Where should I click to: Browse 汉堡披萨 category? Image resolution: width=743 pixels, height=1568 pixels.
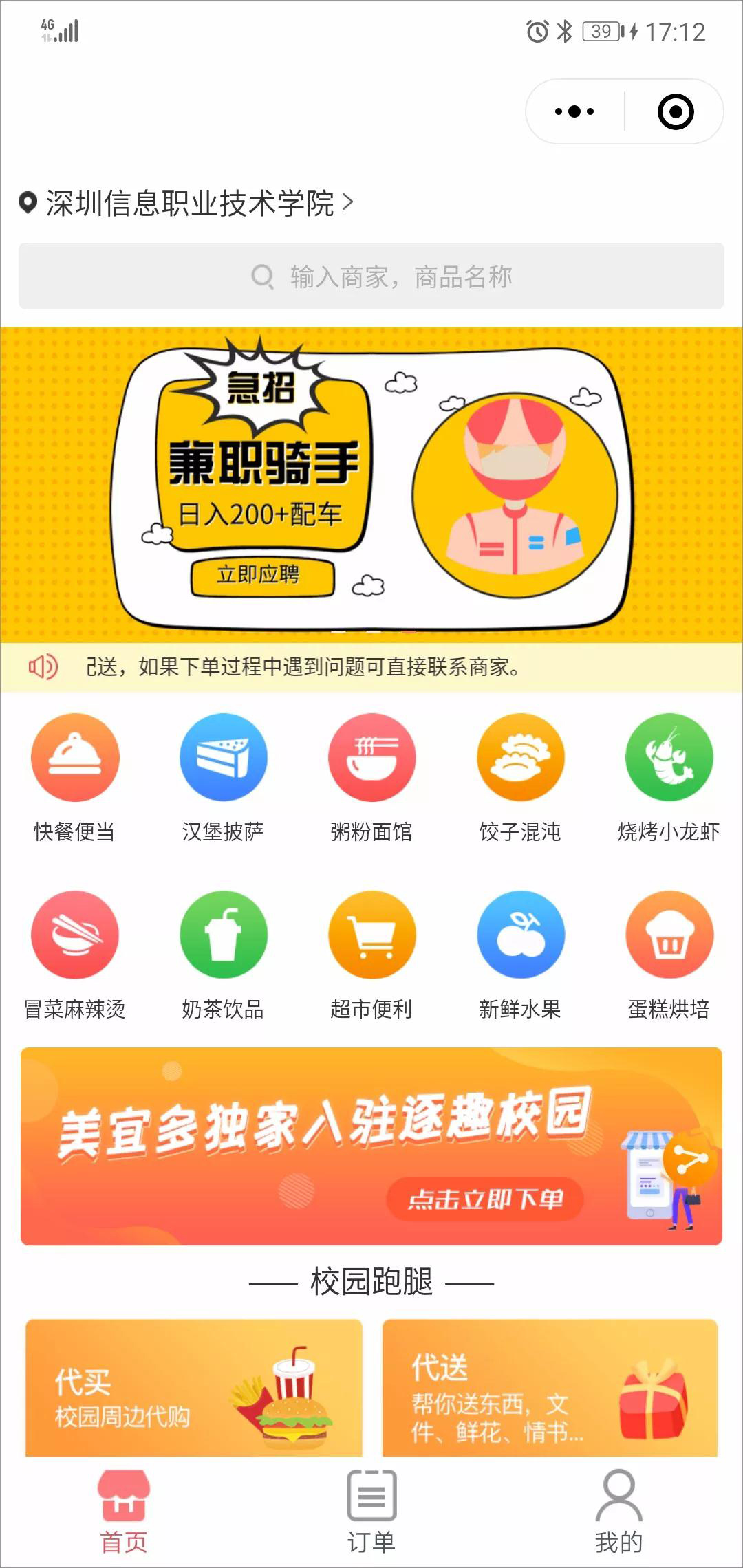[x=223, y=776]
